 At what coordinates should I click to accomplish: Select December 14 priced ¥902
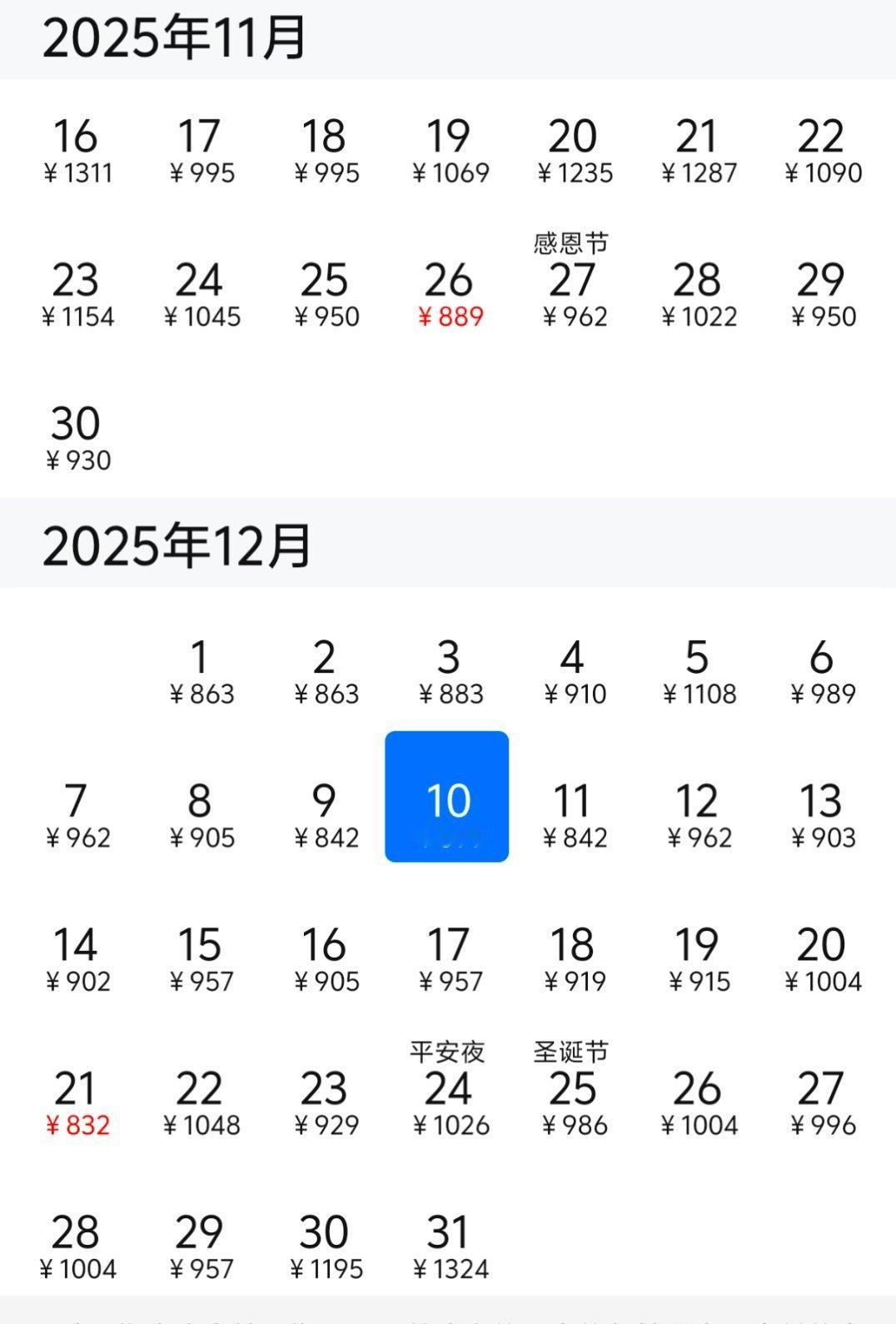tap(77, 956)
